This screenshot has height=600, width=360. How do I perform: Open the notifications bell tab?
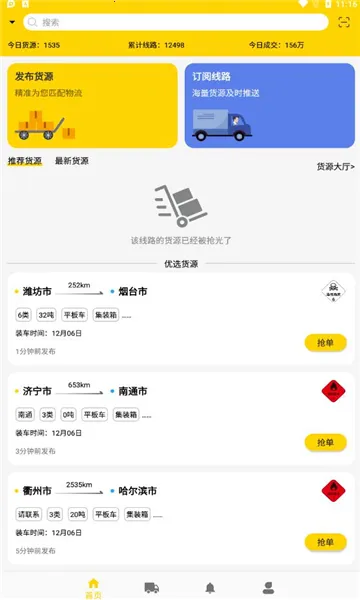pyautogui.click(x=210, y=587)
